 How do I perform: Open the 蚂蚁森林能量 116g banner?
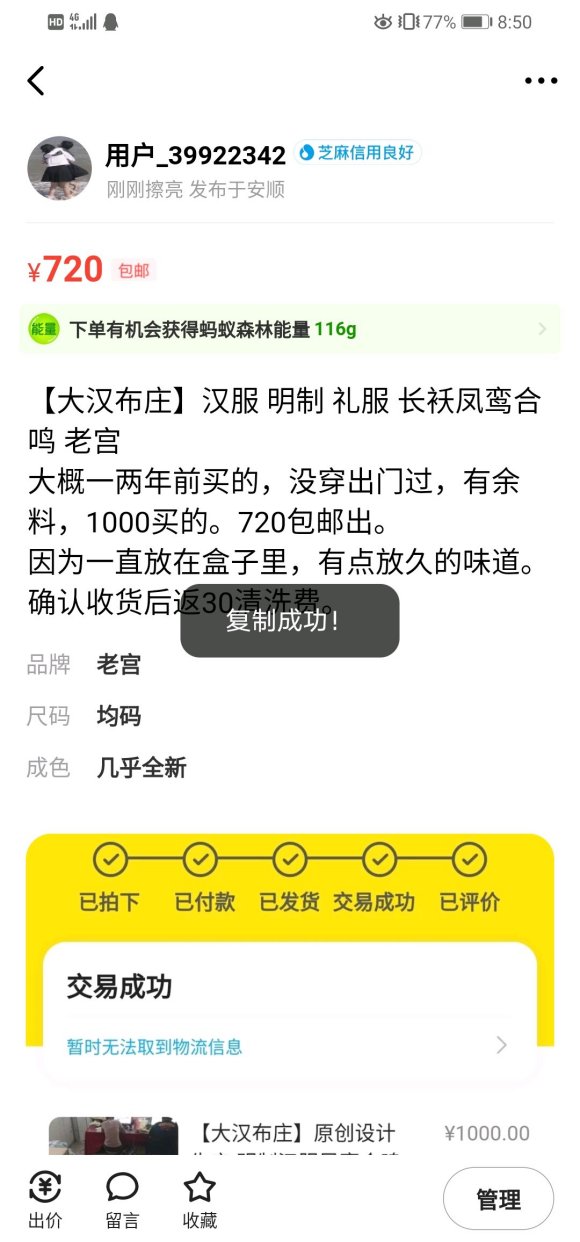(x=290, y=329)
